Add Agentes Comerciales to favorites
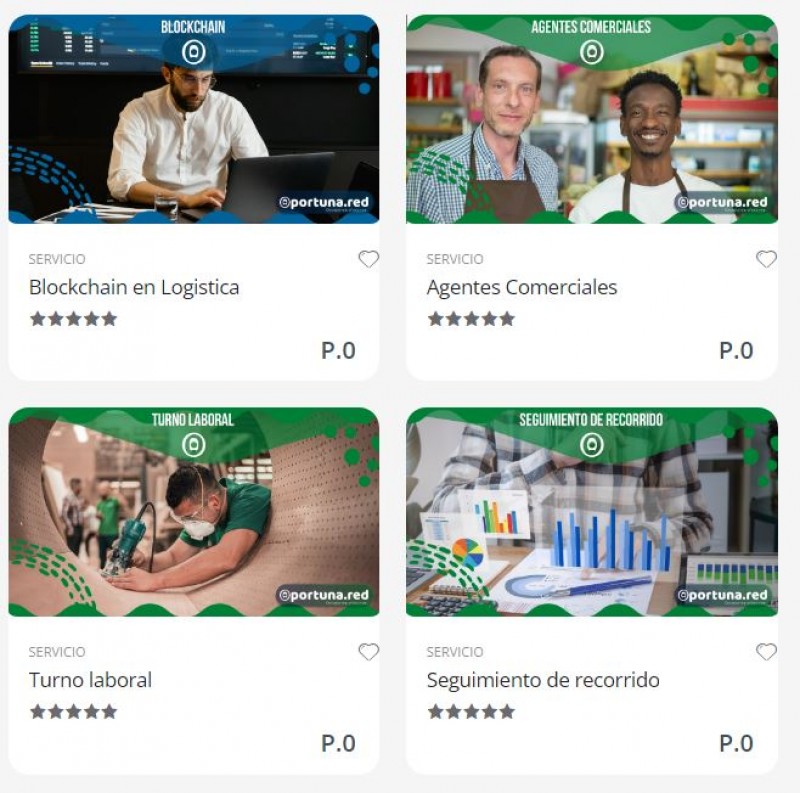 coord(766,259)
